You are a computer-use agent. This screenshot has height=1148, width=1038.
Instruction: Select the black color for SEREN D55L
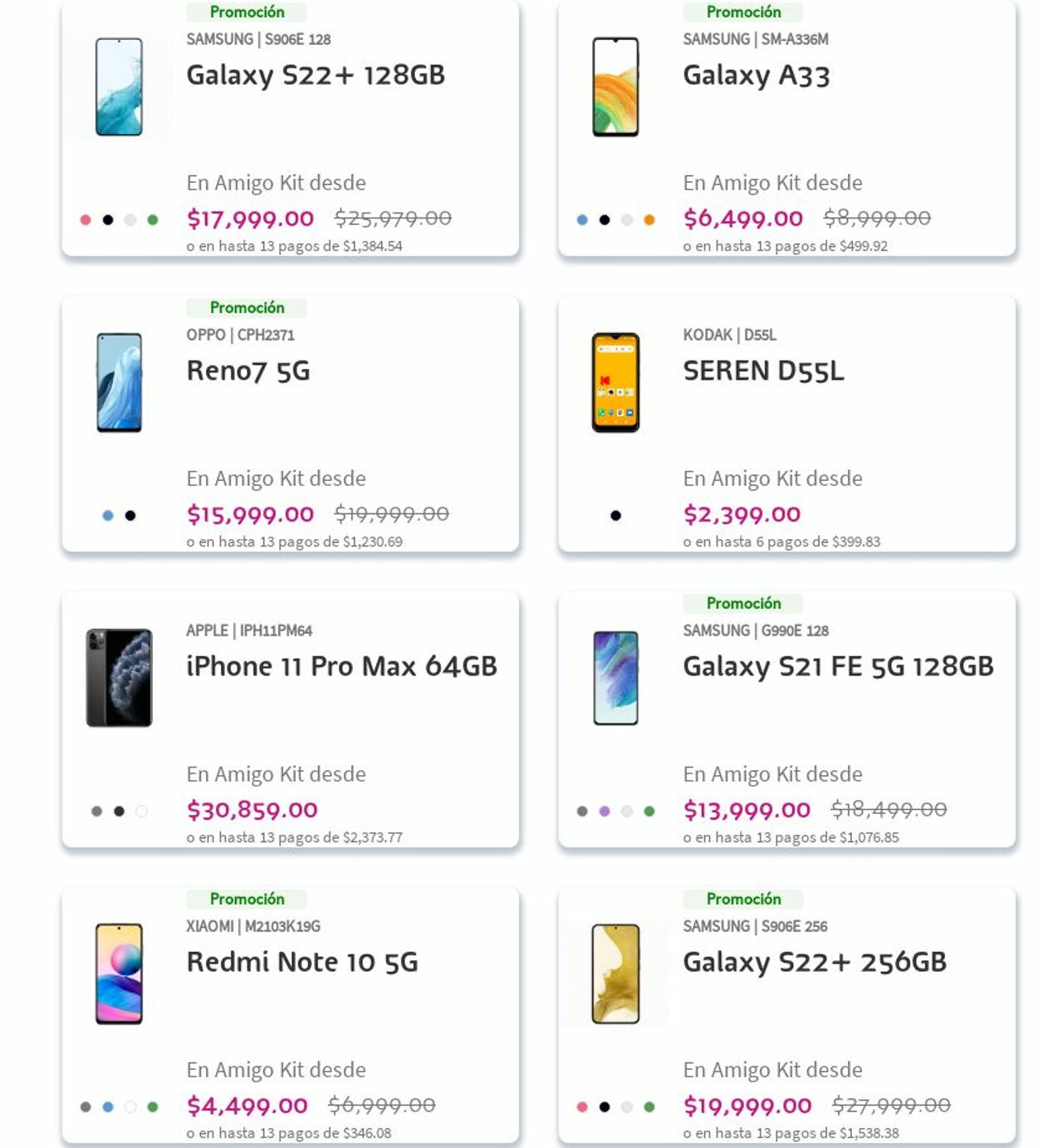(615, 516)
